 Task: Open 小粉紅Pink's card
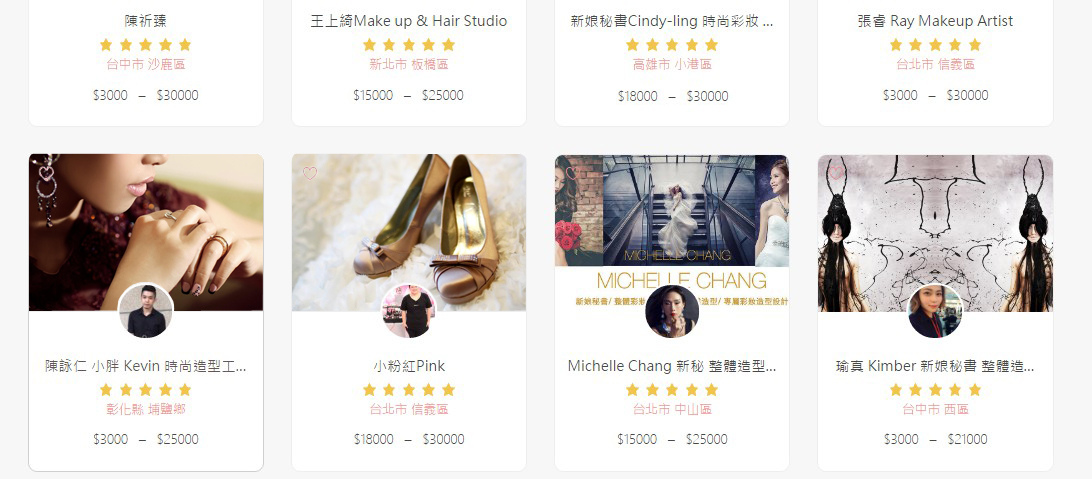408,366
